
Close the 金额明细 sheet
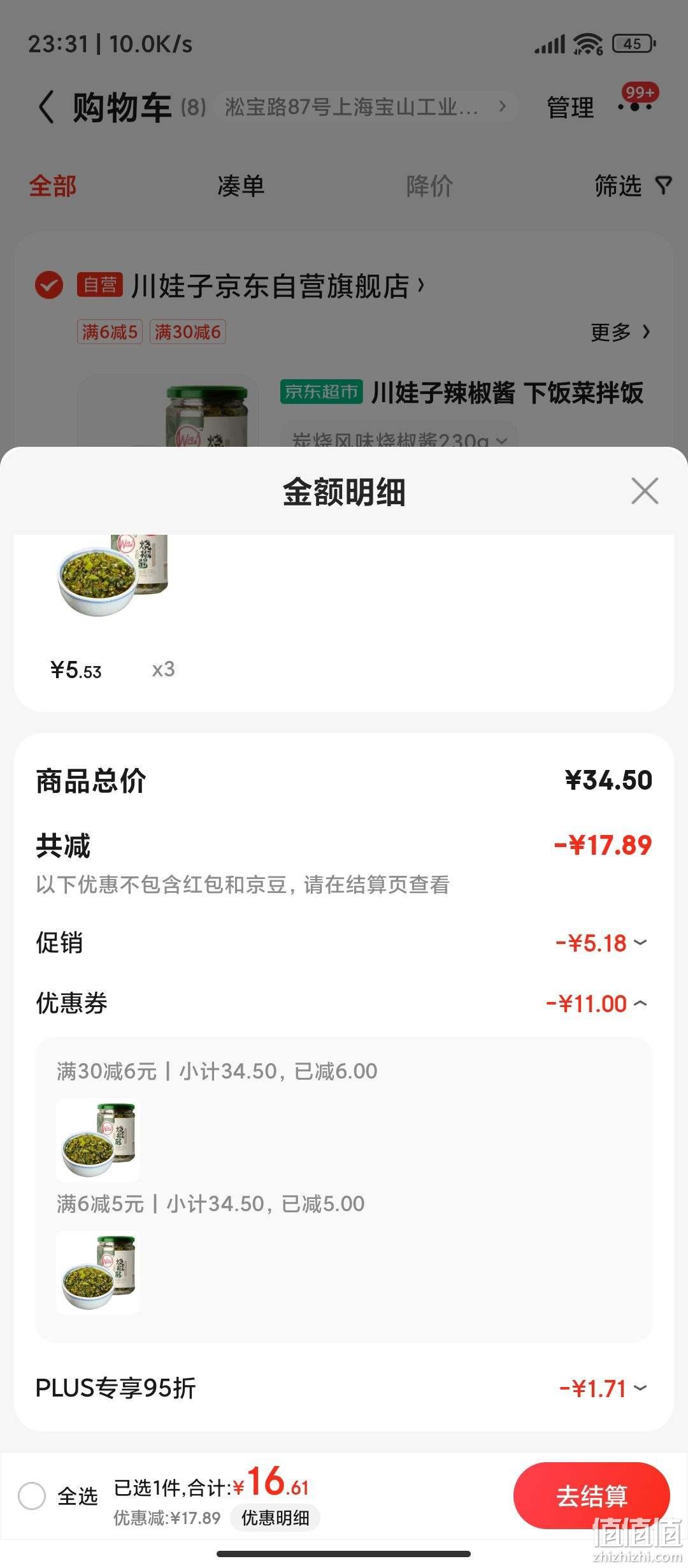pyautogui.click(x=645, y=491)
